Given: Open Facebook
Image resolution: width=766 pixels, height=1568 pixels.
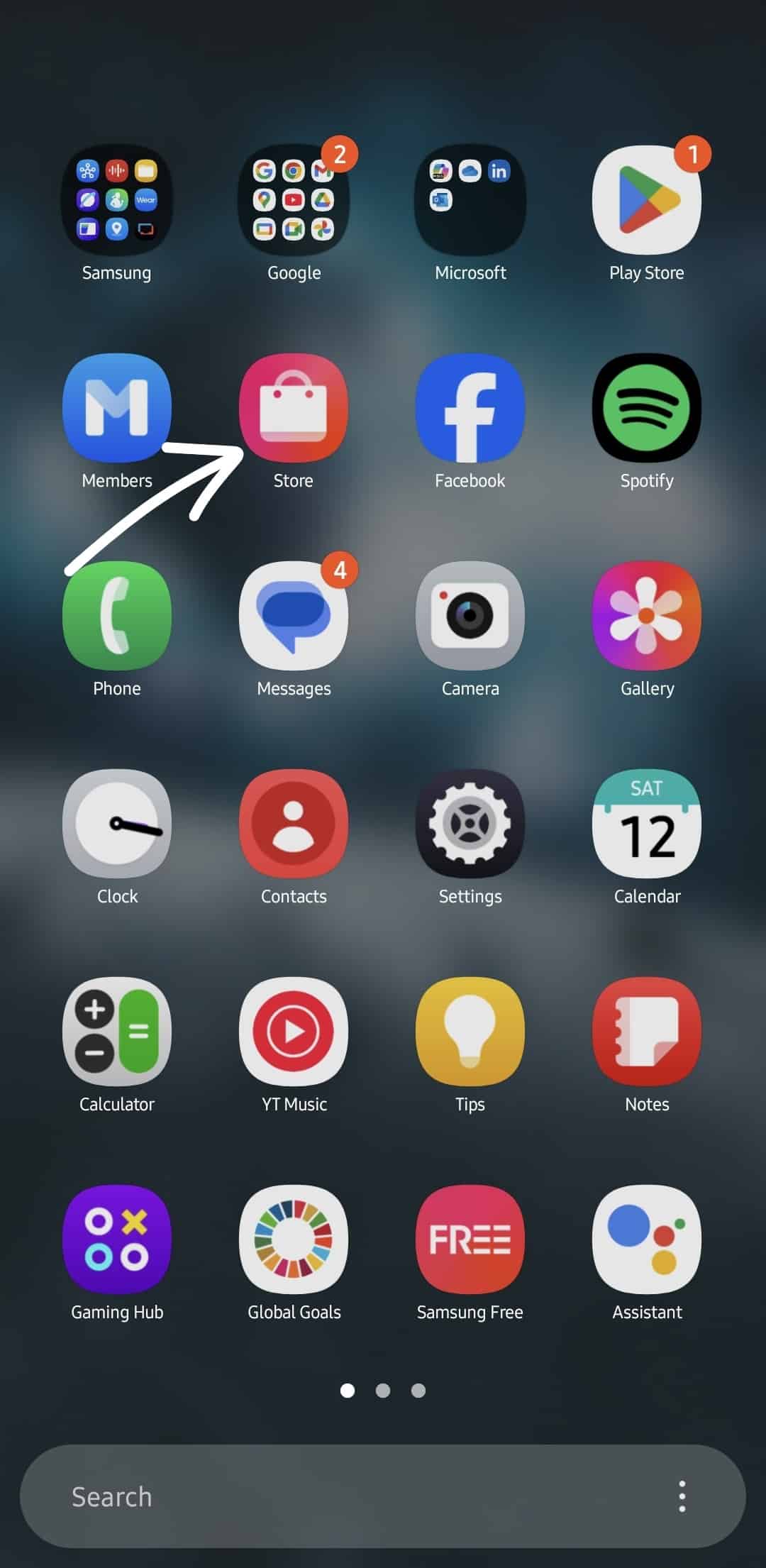Looking at the screenshot, I should click(470, 408).
